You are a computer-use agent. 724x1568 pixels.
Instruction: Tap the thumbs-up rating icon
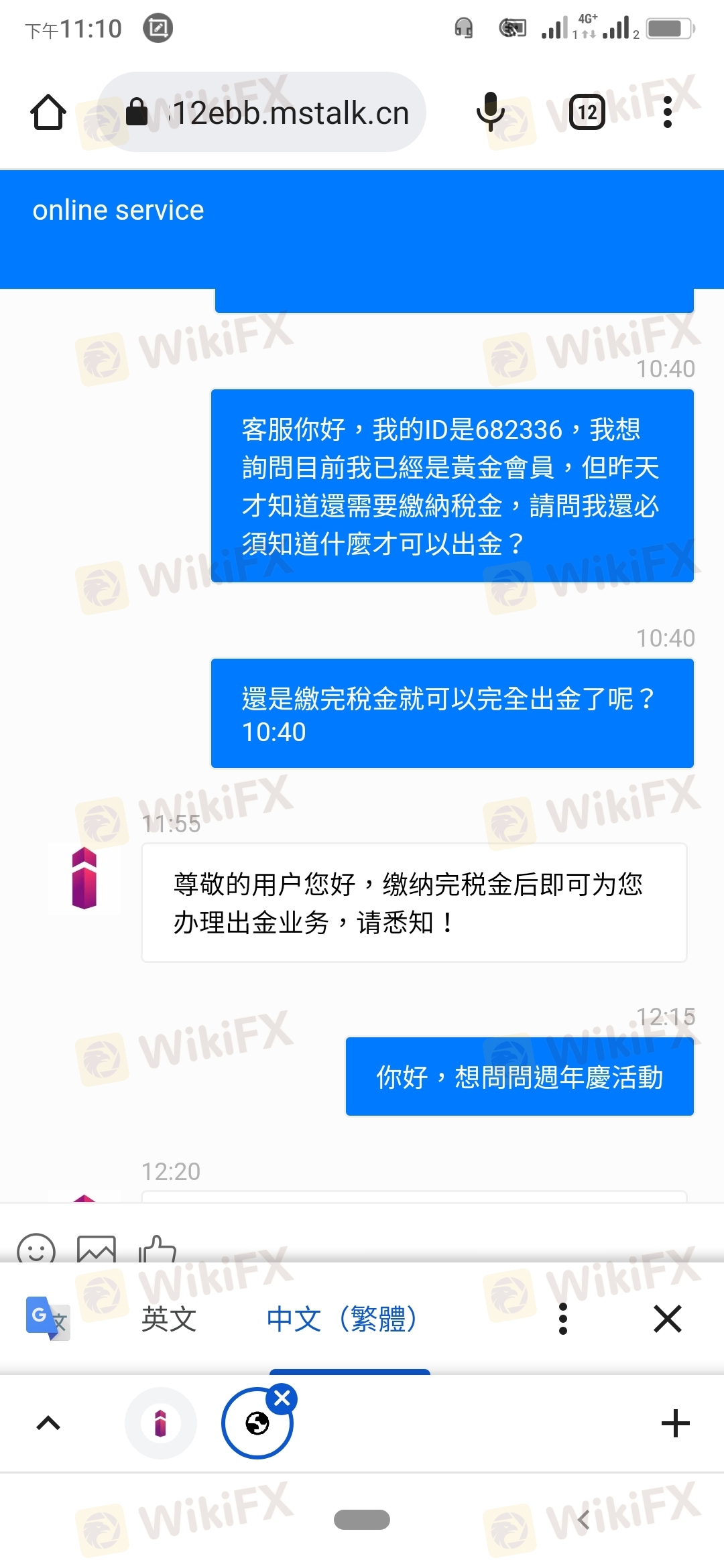157,1249
